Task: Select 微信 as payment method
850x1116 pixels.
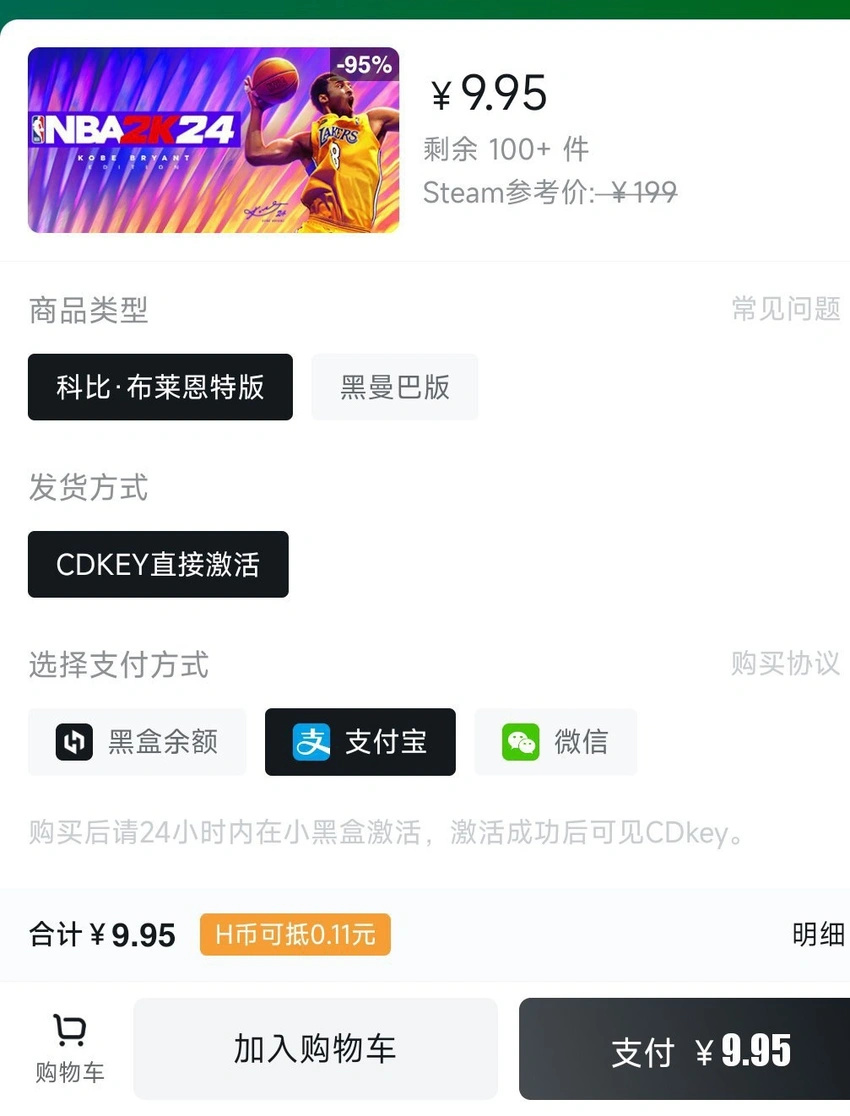Action: tap(555, 742)
